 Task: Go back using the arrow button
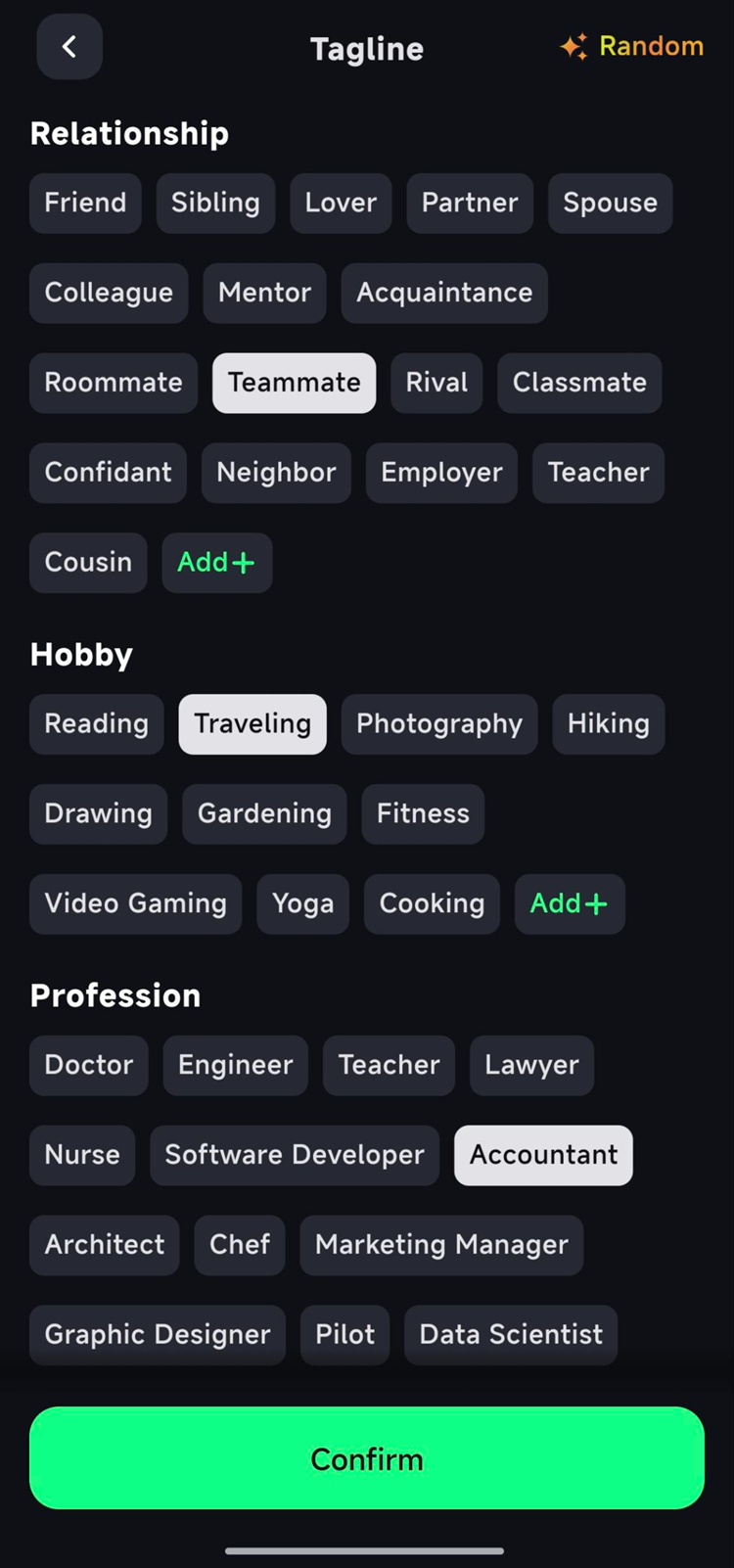coord(69,47)
